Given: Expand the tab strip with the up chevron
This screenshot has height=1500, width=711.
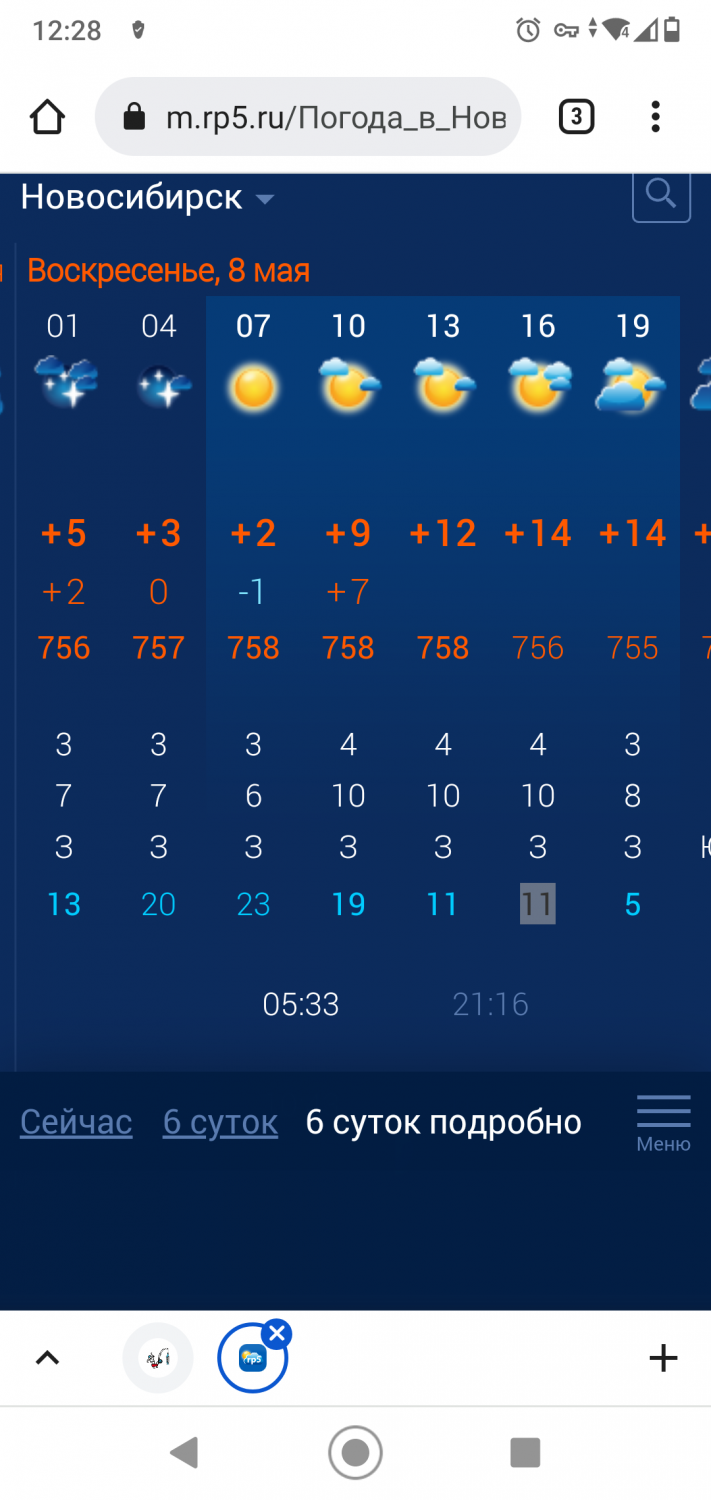Looking at the screenshot, I should (x=47, y=1358).
